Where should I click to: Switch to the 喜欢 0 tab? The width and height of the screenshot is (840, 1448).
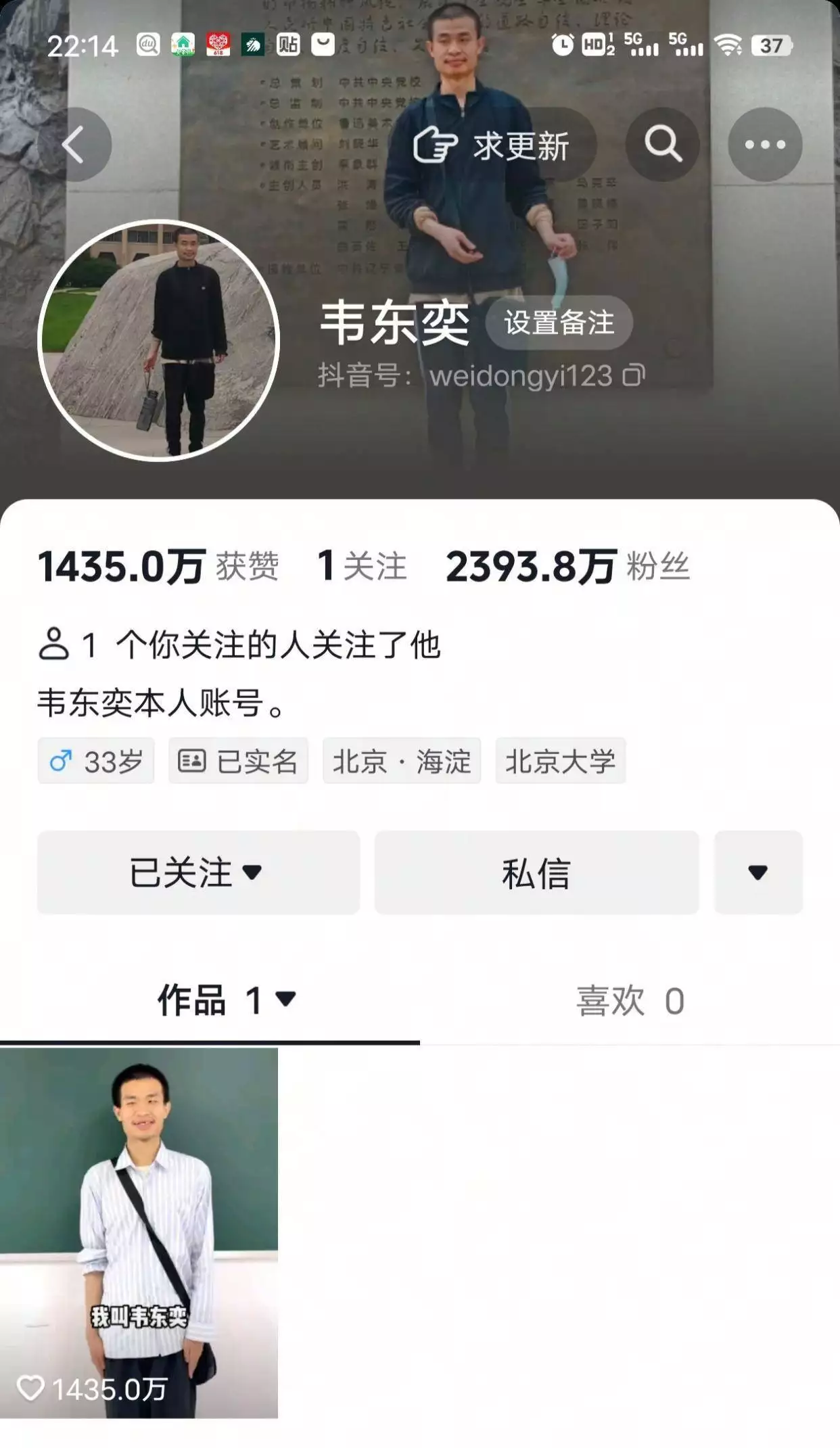630,1000
